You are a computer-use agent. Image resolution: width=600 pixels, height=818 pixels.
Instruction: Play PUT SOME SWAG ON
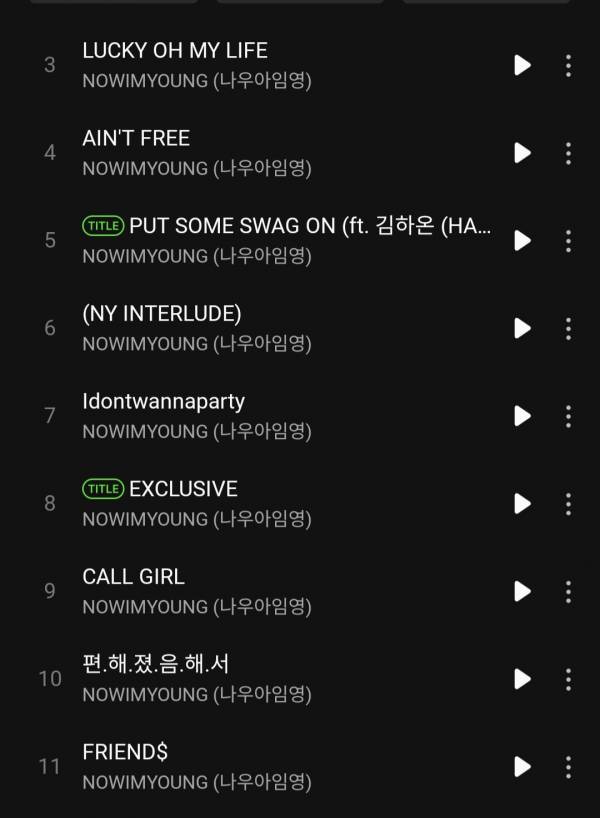pyautogui.click(x=522, y=240)
